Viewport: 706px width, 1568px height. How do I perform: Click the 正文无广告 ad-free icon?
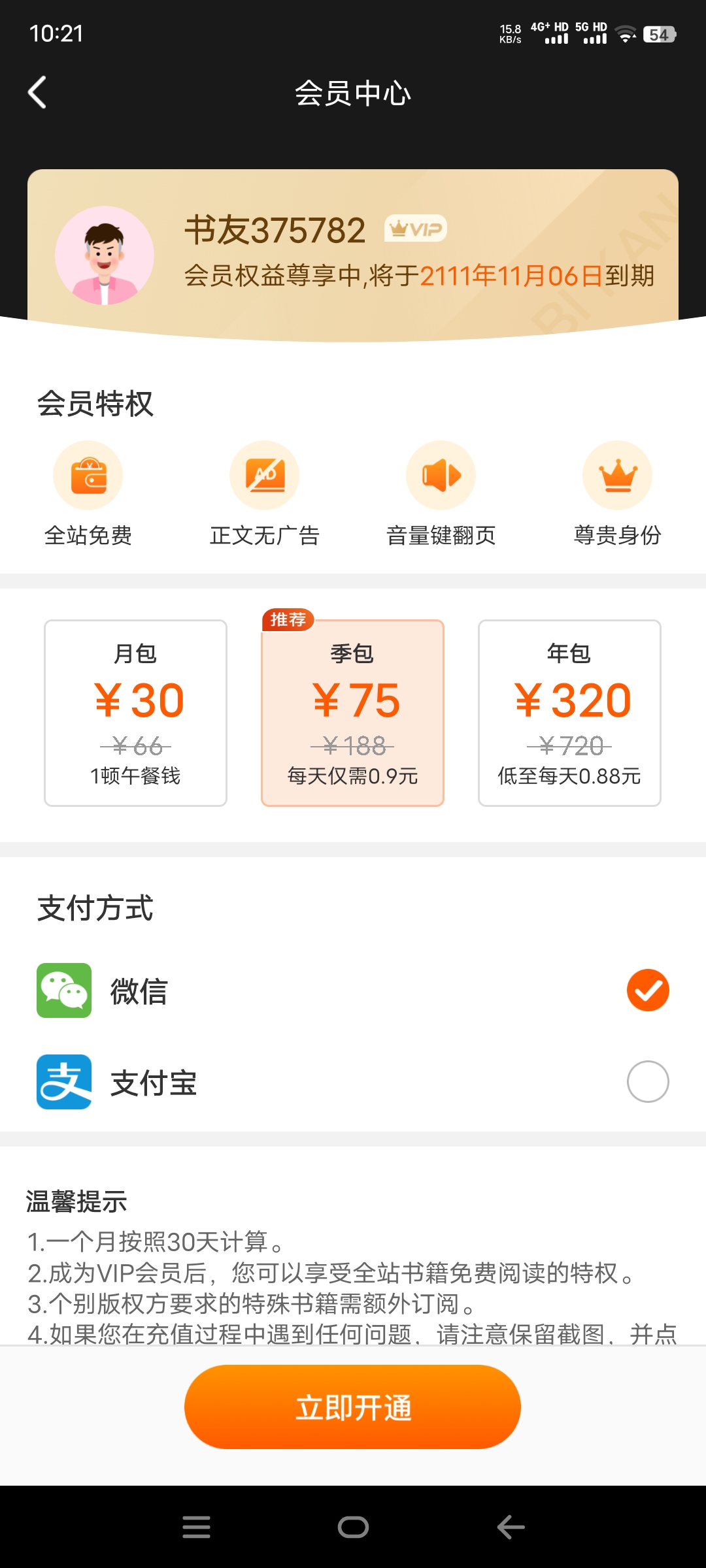point(264,475)
